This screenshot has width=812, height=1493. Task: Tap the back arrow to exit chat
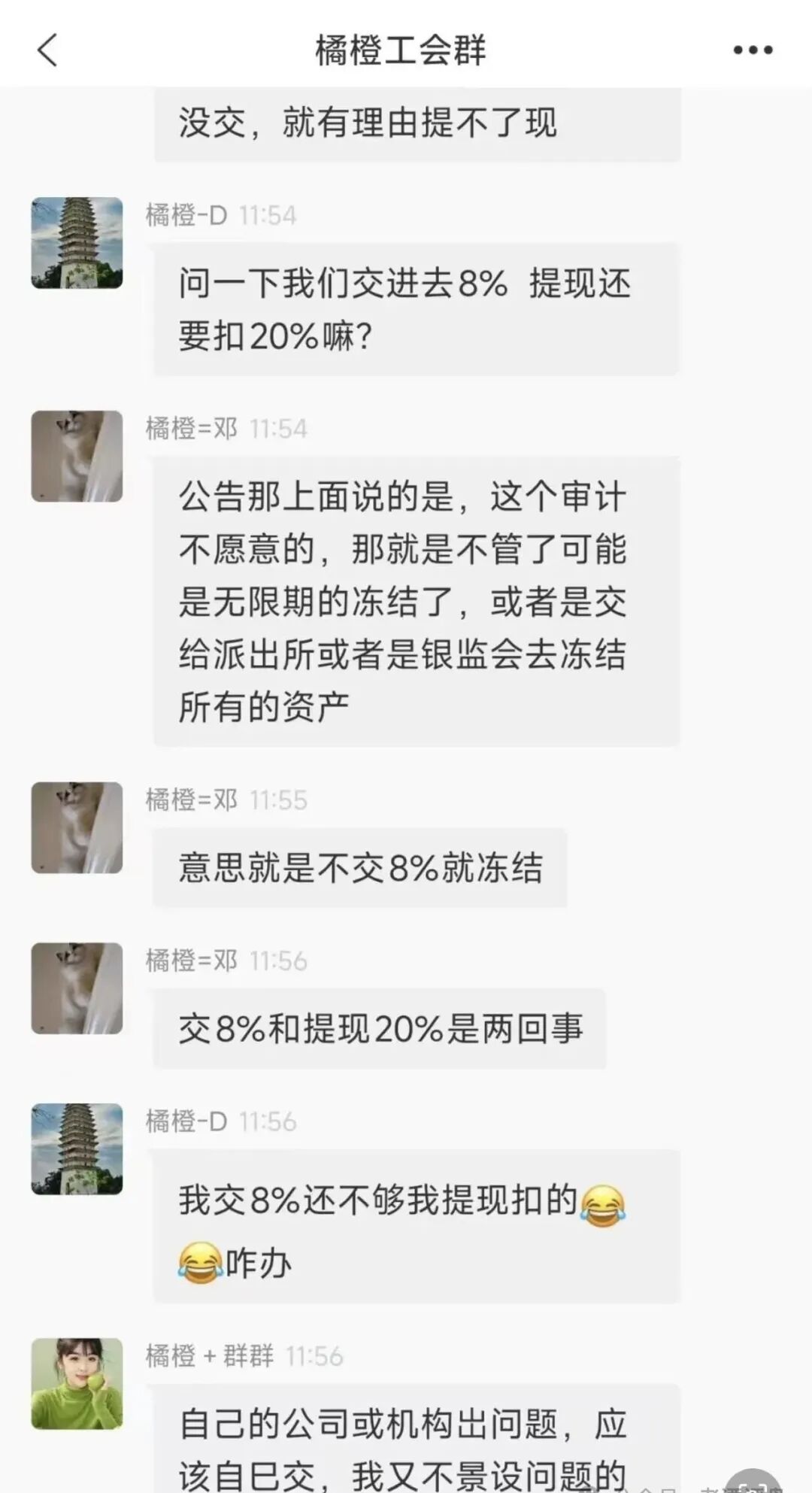tap(47, 50)
